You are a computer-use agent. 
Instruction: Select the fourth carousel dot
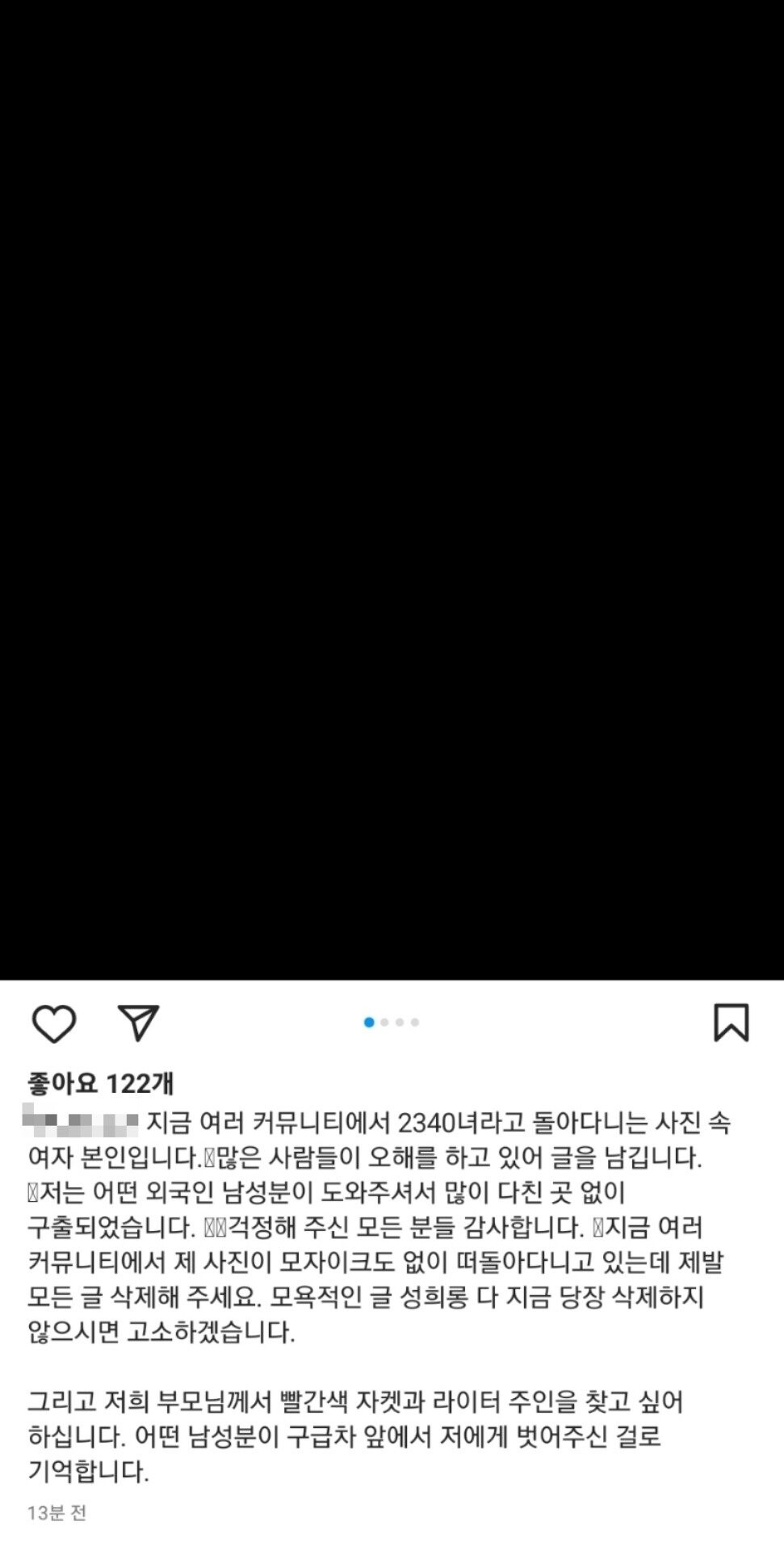coord(414,1021)
